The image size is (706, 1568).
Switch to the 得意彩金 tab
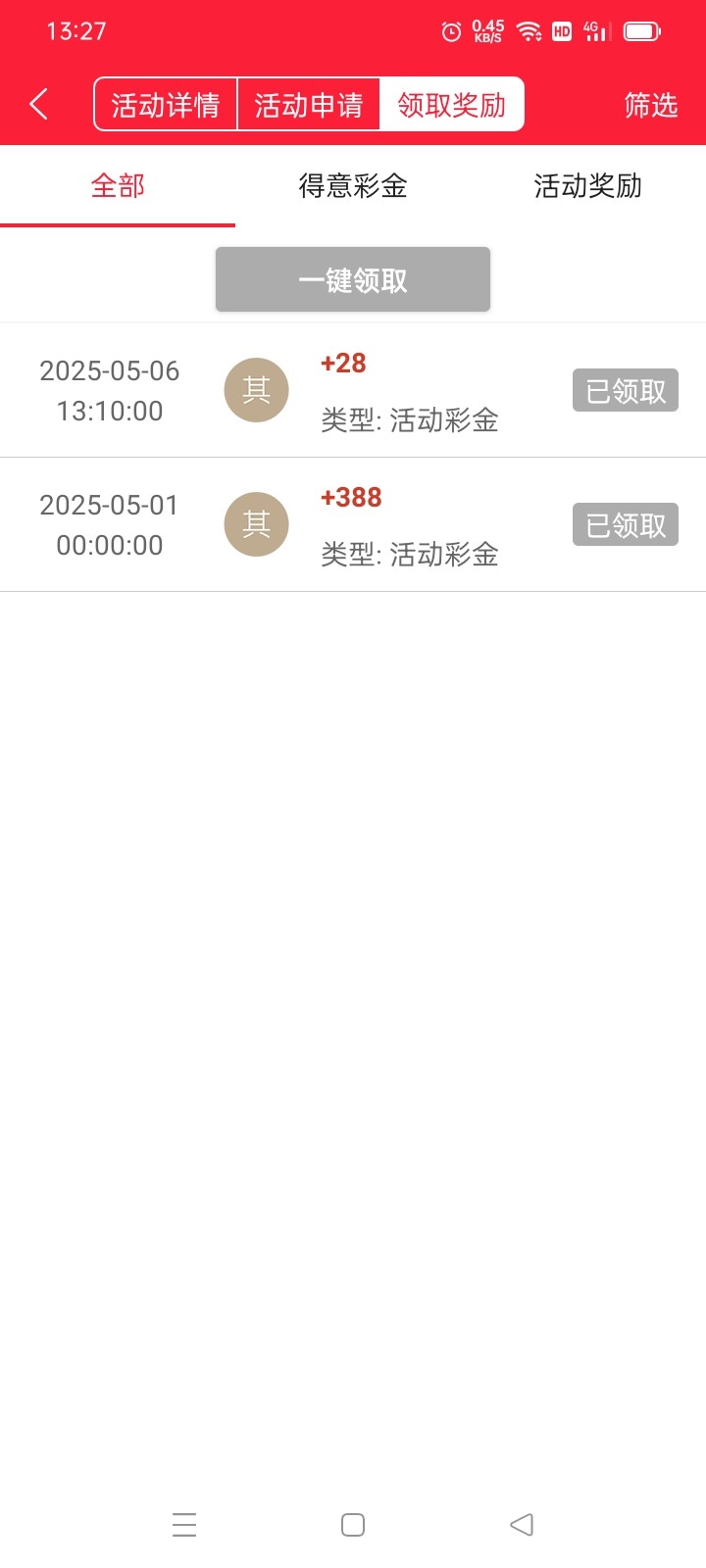[353, 185]
